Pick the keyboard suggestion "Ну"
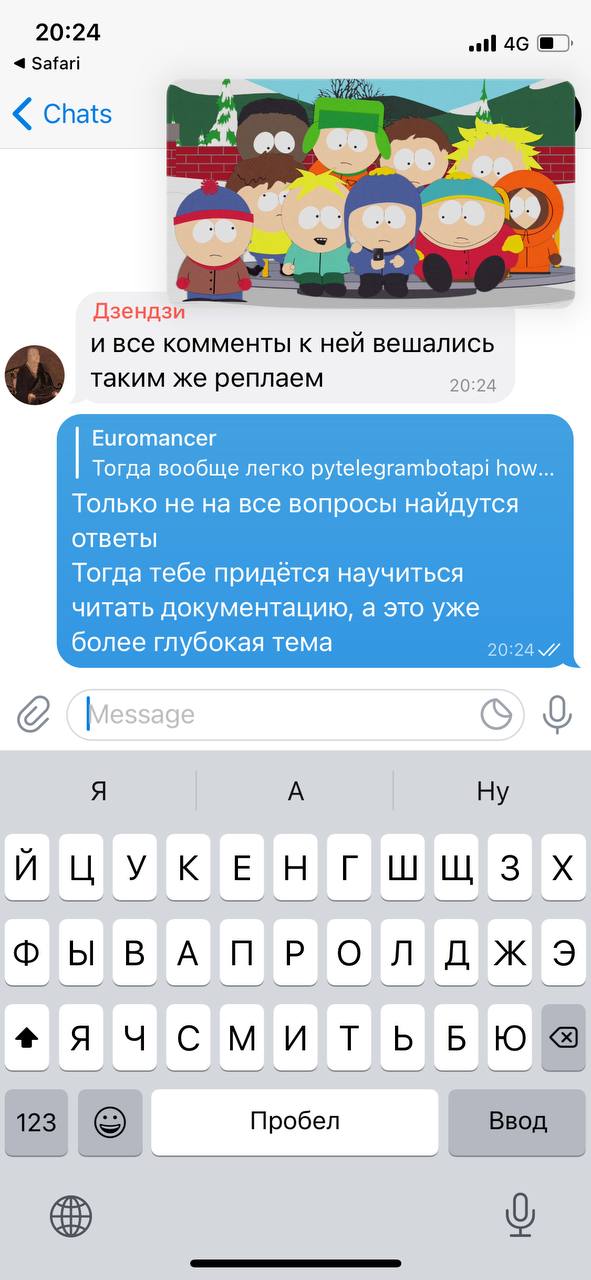This screenshot has height=1280, width=591. tap(493, 791)
